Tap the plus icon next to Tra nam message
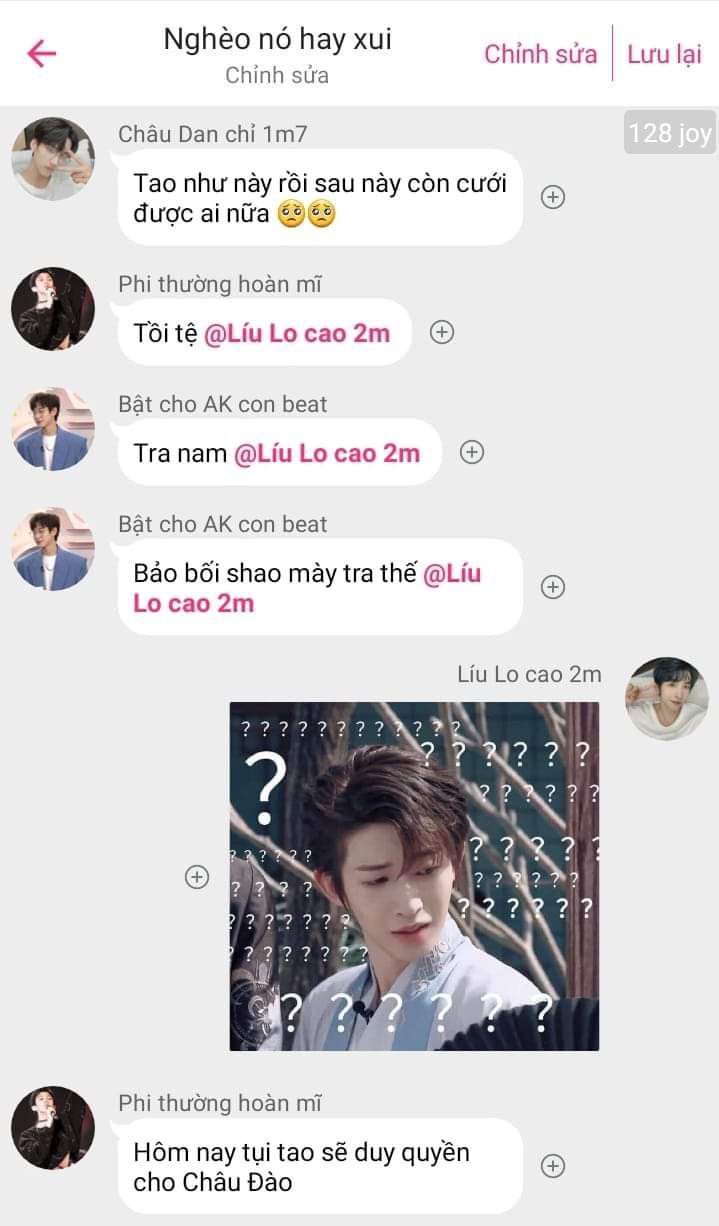The height and width of the screenshot is (1226, 719). pyautogui.click(x=472, y=452)
